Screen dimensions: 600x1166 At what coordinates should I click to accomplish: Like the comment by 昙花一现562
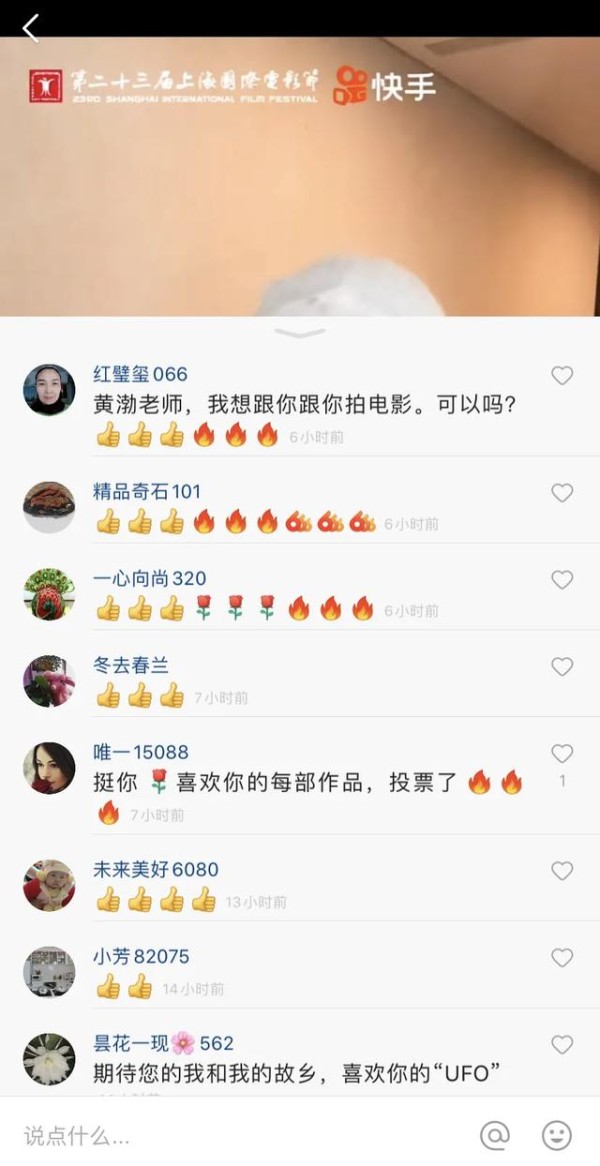coord(562,1045)
